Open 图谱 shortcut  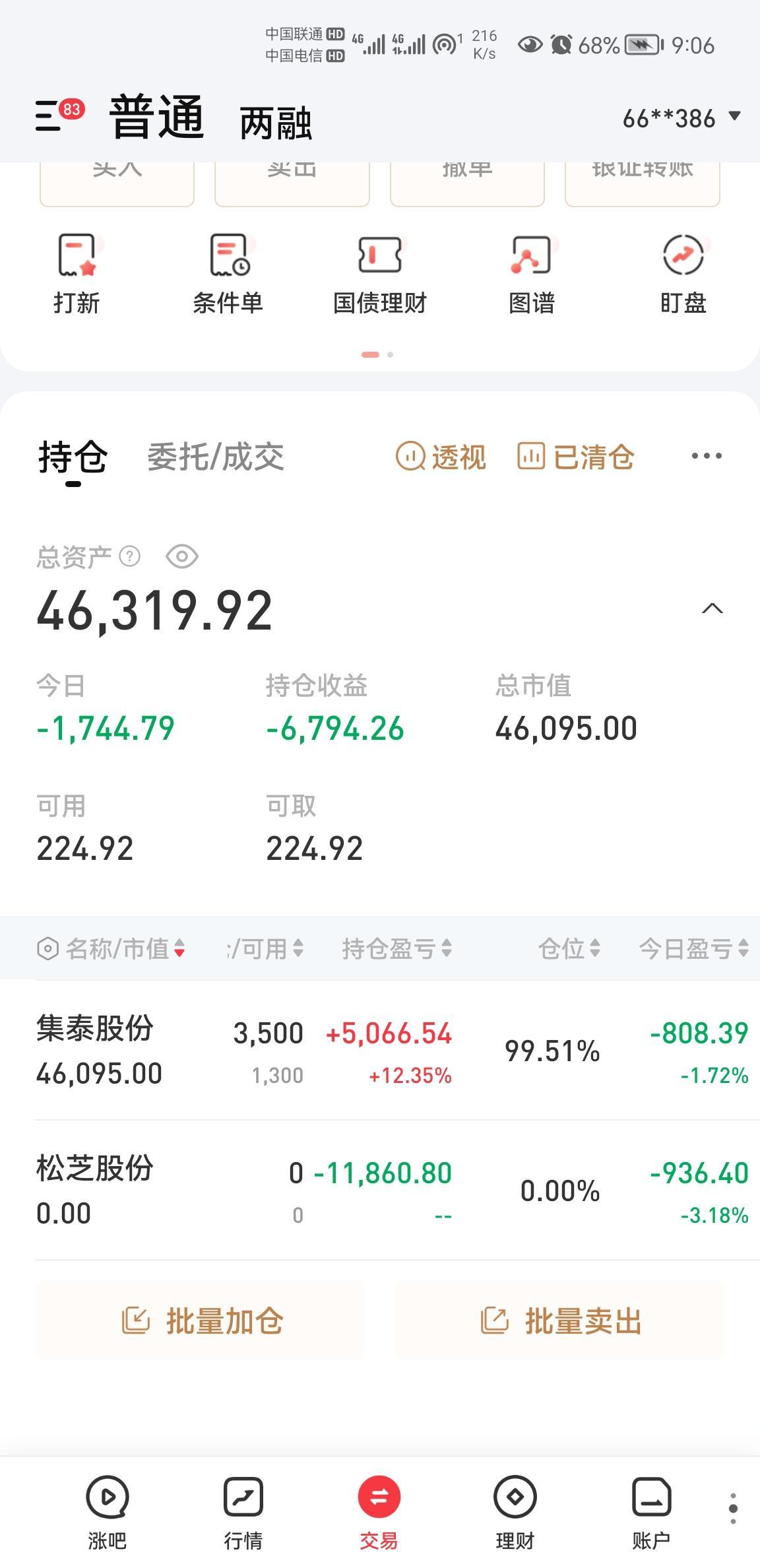tap(532, 274)
